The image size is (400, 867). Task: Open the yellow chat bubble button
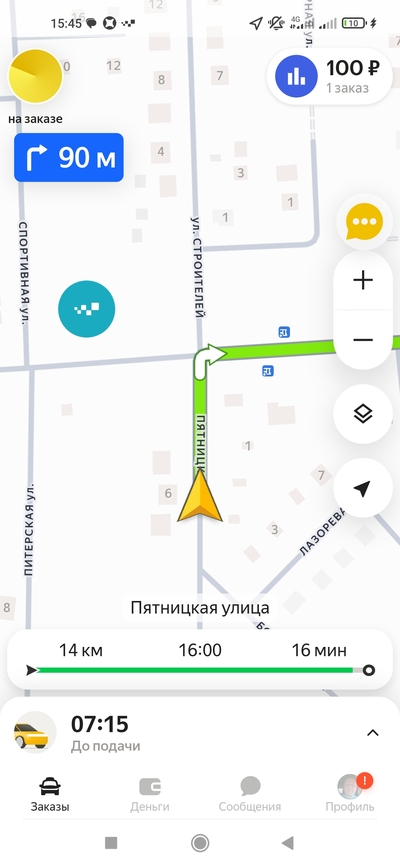coord(363,222)
